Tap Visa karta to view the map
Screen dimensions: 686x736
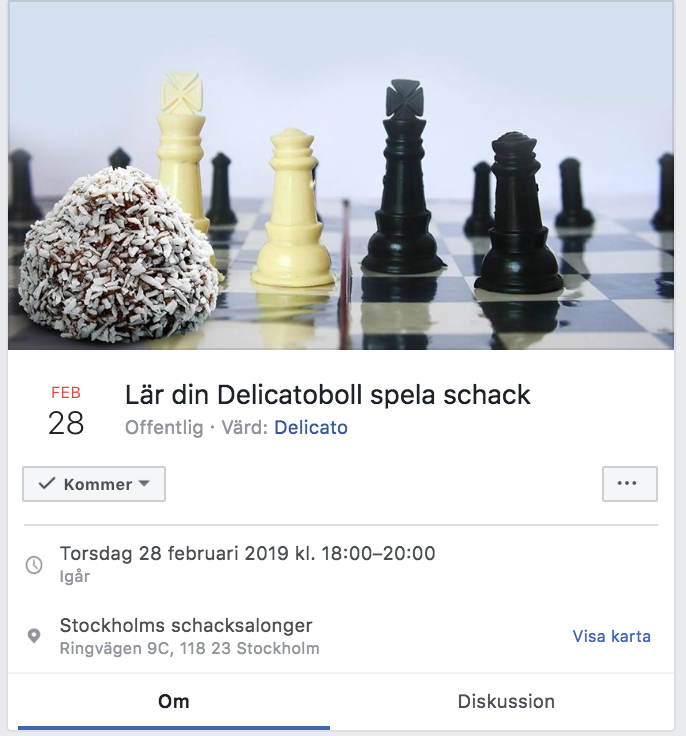coord(611,636)
